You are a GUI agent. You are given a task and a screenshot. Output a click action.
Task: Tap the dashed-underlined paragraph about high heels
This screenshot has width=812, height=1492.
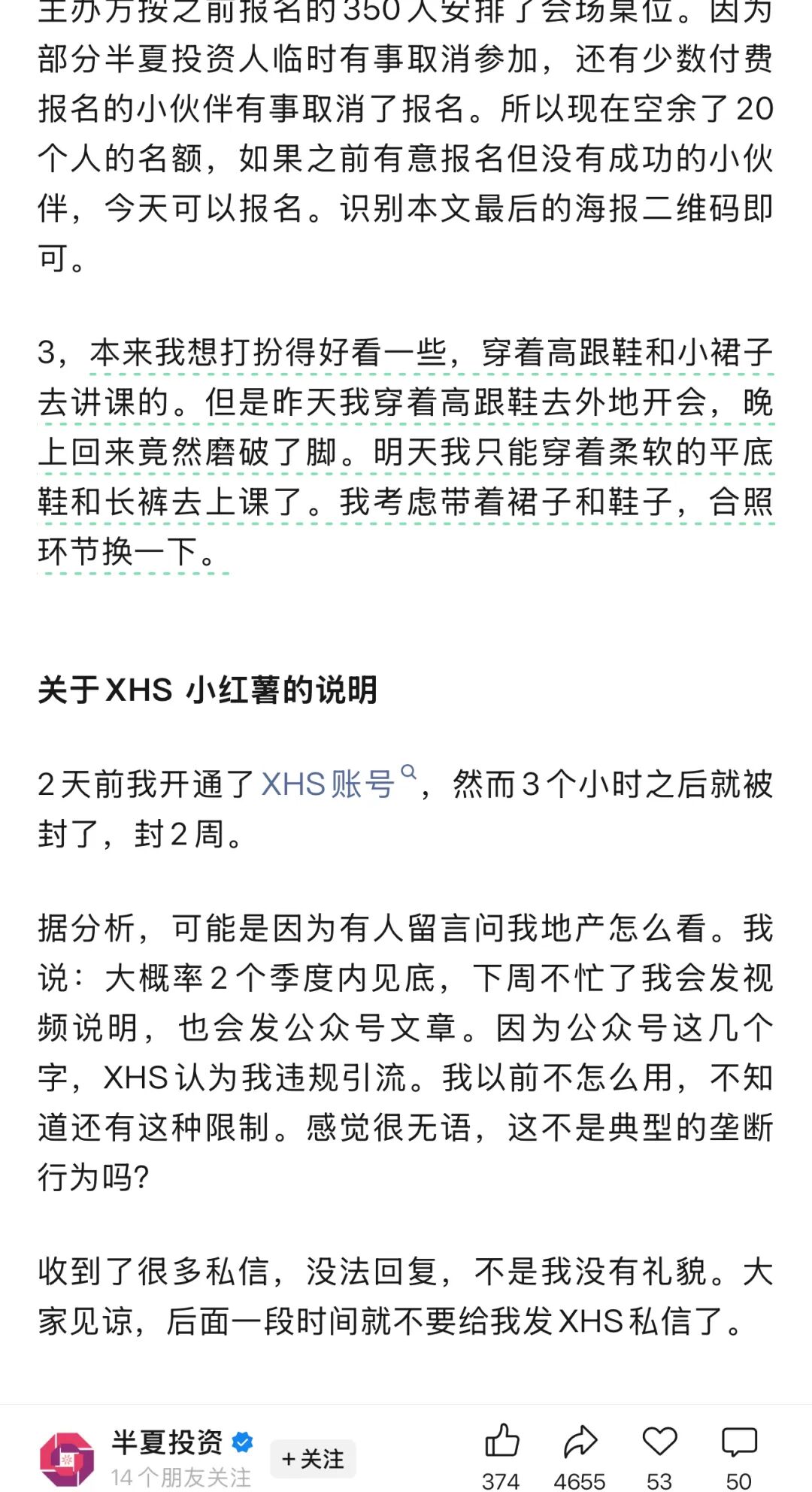pyautogui.click(x=406, y=453)
